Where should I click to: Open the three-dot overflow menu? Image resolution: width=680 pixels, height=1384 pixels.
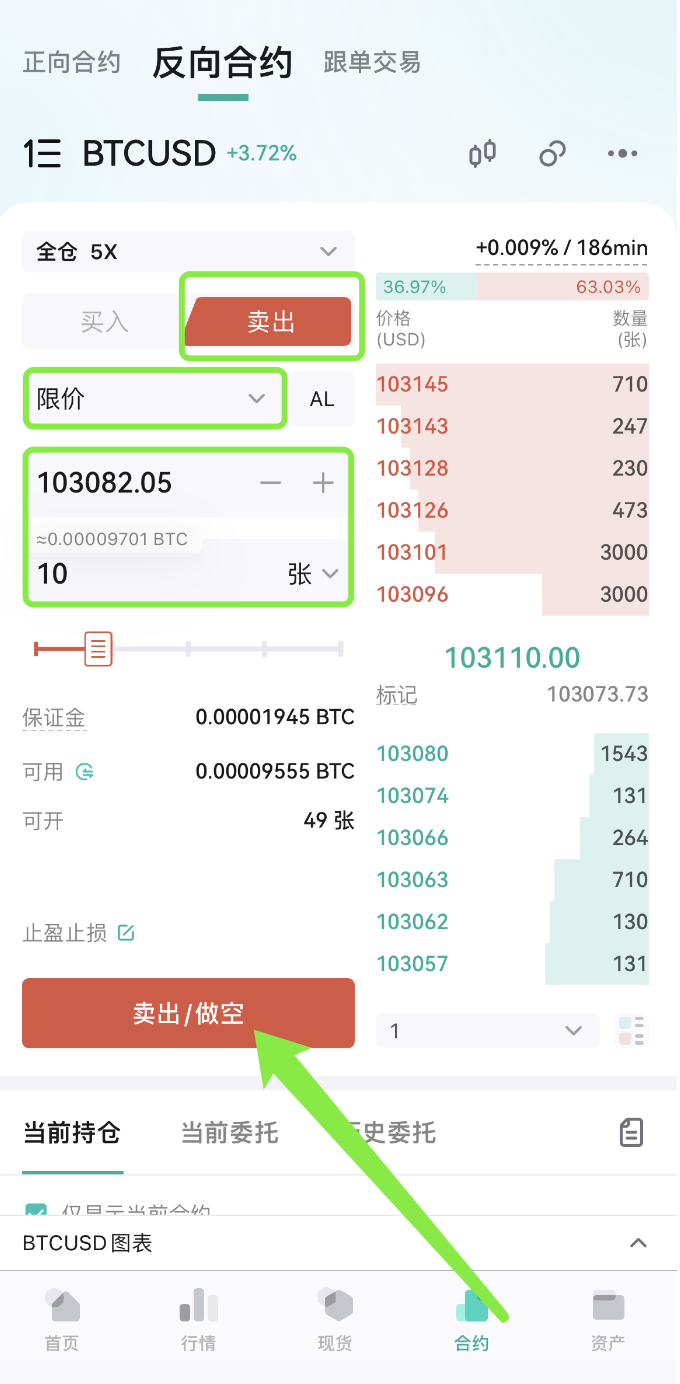(x=622, y=153)
